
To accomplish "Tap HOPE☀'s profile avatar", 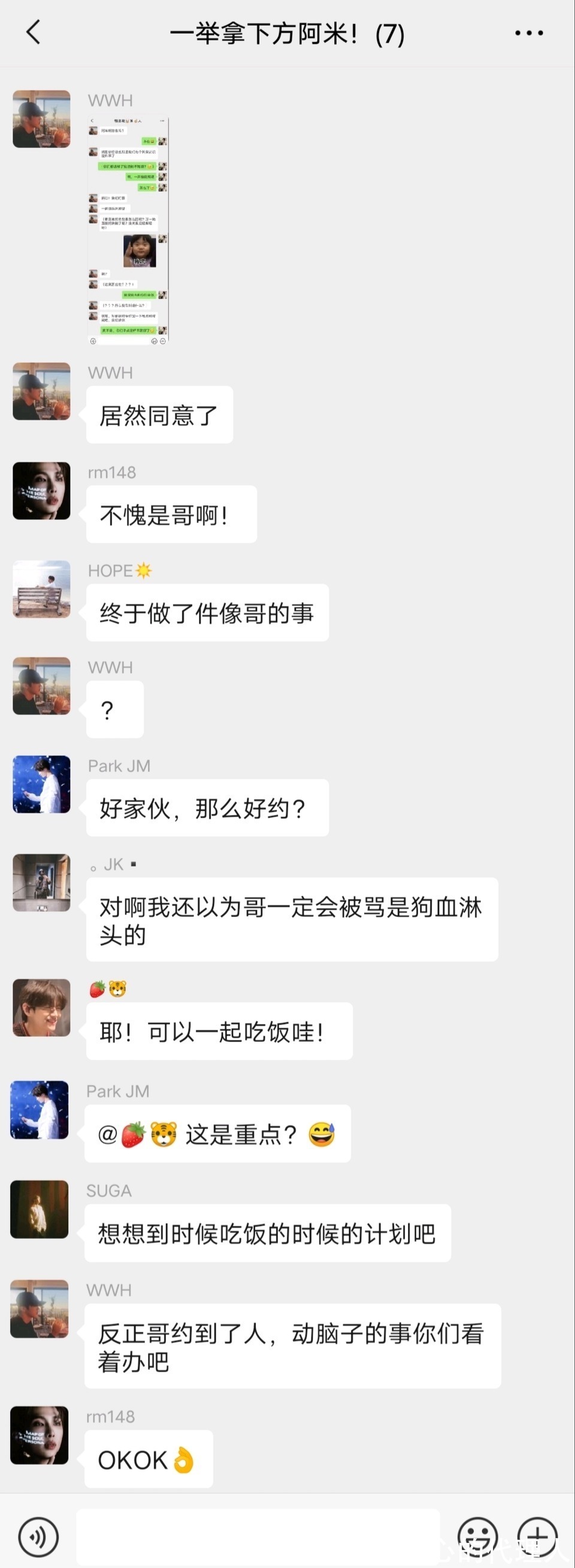I will (x=41, y=590).
